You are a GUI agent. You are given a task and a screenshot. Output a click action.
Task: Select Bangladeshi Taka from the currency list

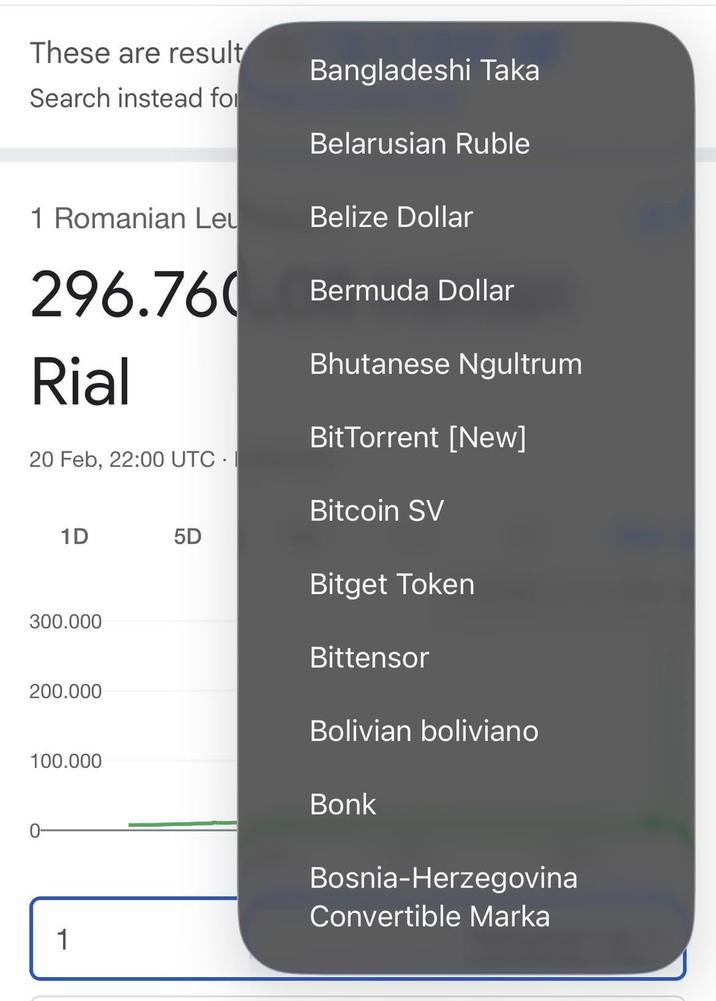pos(424,70)
